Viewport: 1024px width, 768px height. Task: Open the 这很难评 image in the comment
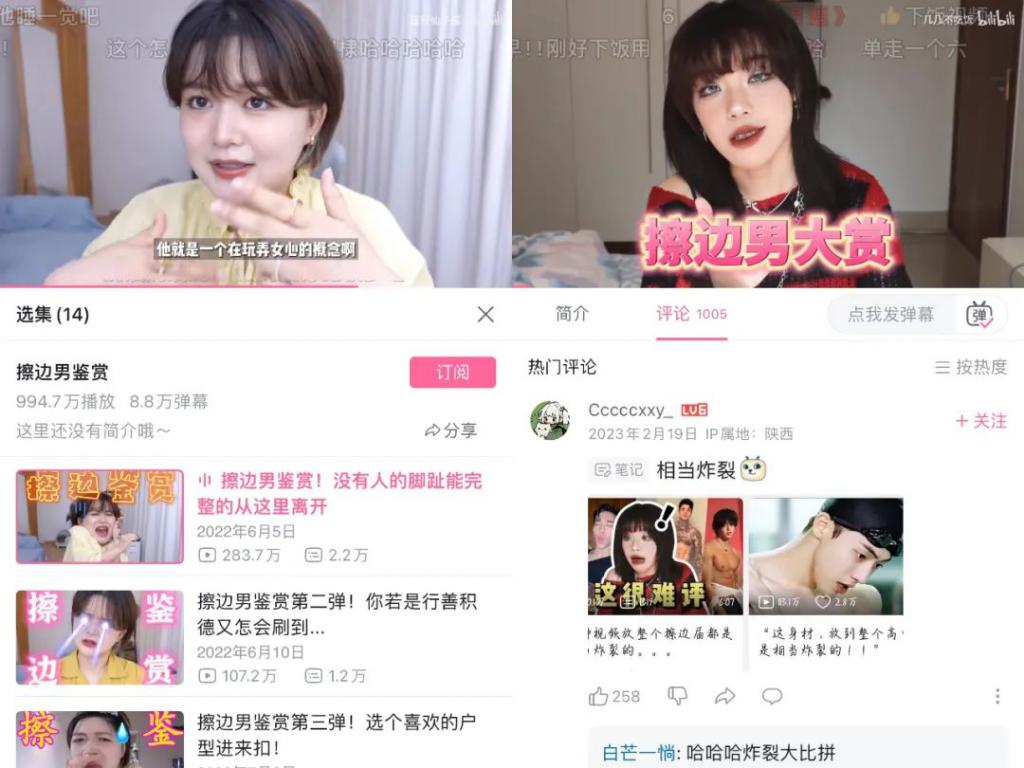665,556
